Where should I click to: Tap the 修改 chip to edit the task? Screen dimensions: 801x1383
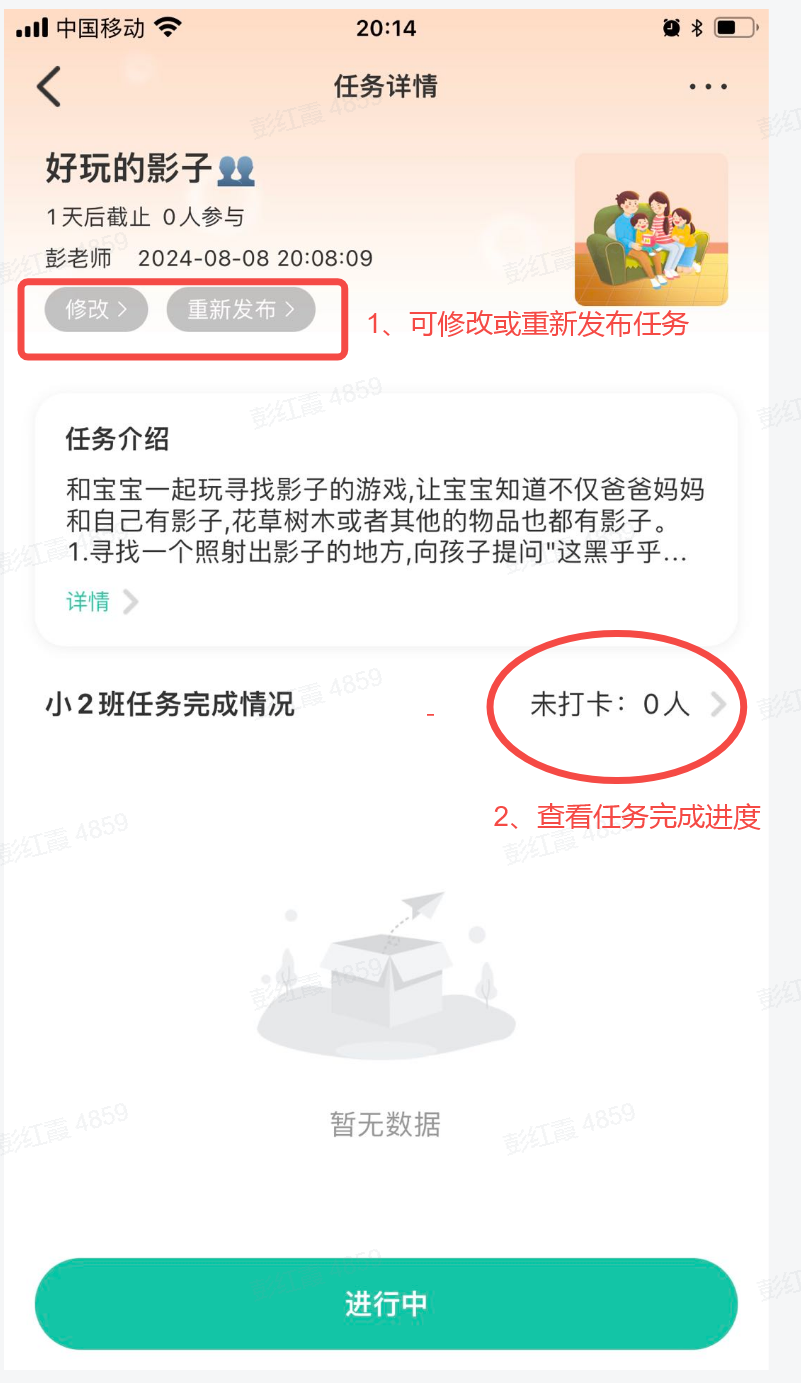(96, 310)
